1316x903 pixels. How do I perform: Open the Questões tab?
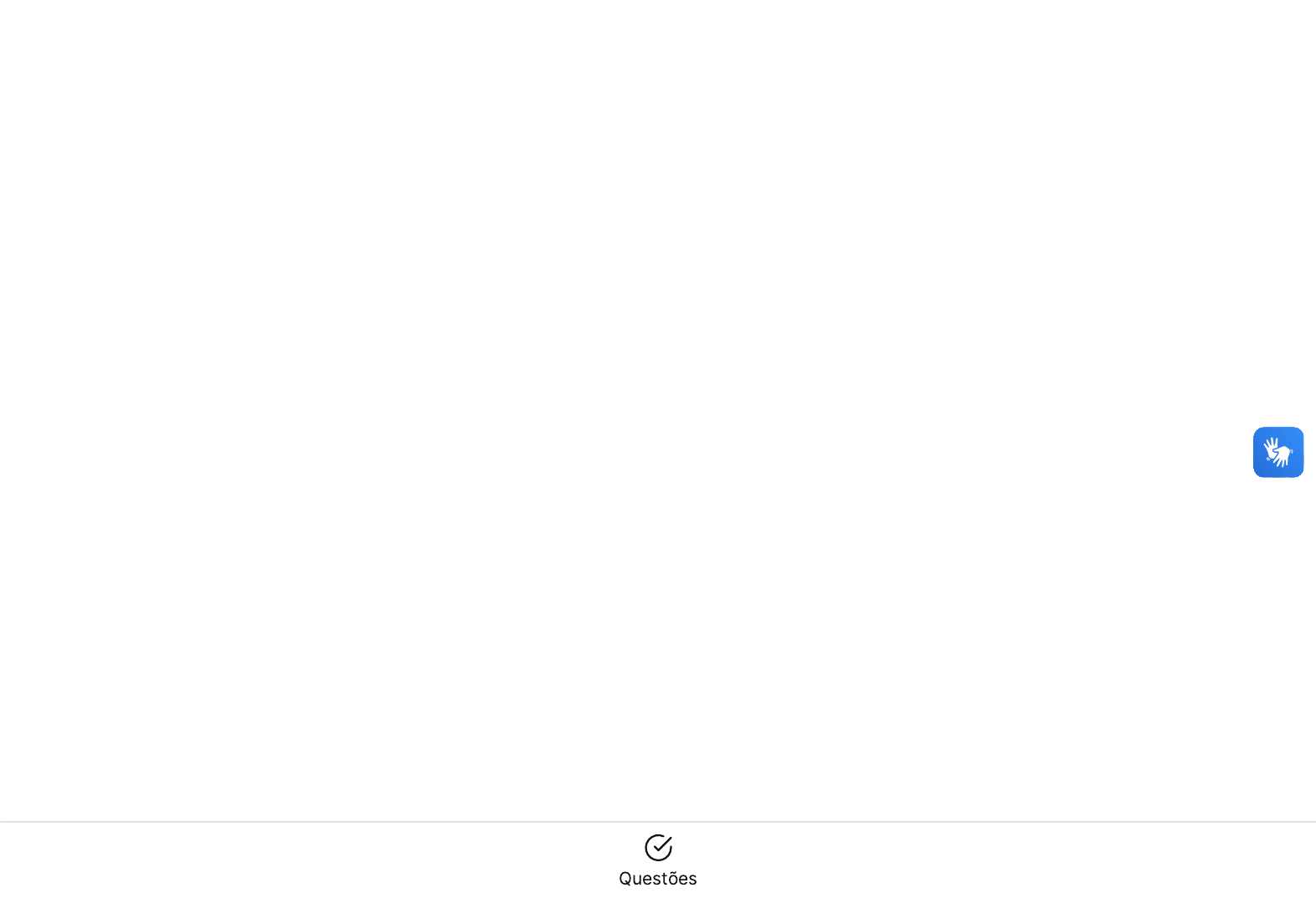pos(658,860)
